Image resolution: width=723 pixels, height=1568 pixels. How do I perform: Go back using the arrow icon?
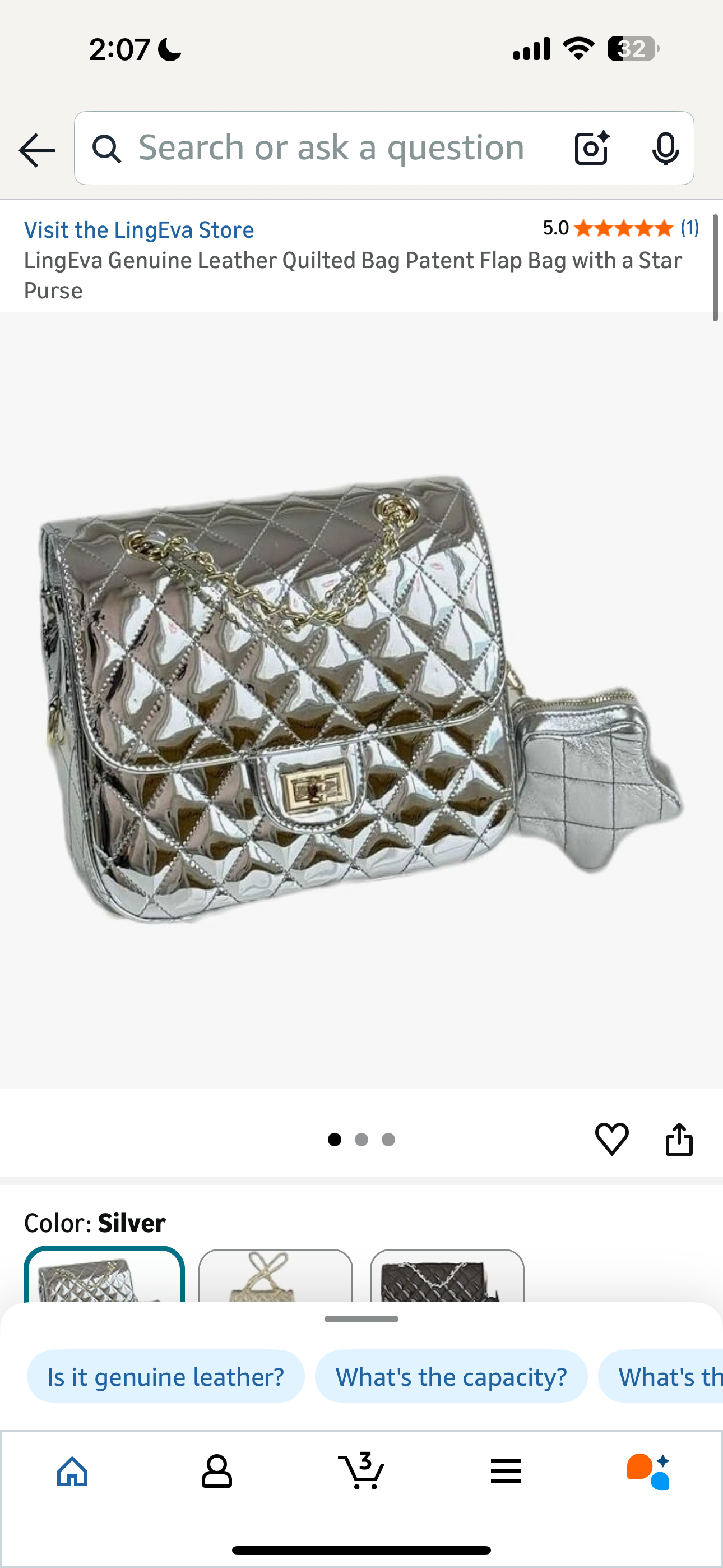(x=37, y=150)
